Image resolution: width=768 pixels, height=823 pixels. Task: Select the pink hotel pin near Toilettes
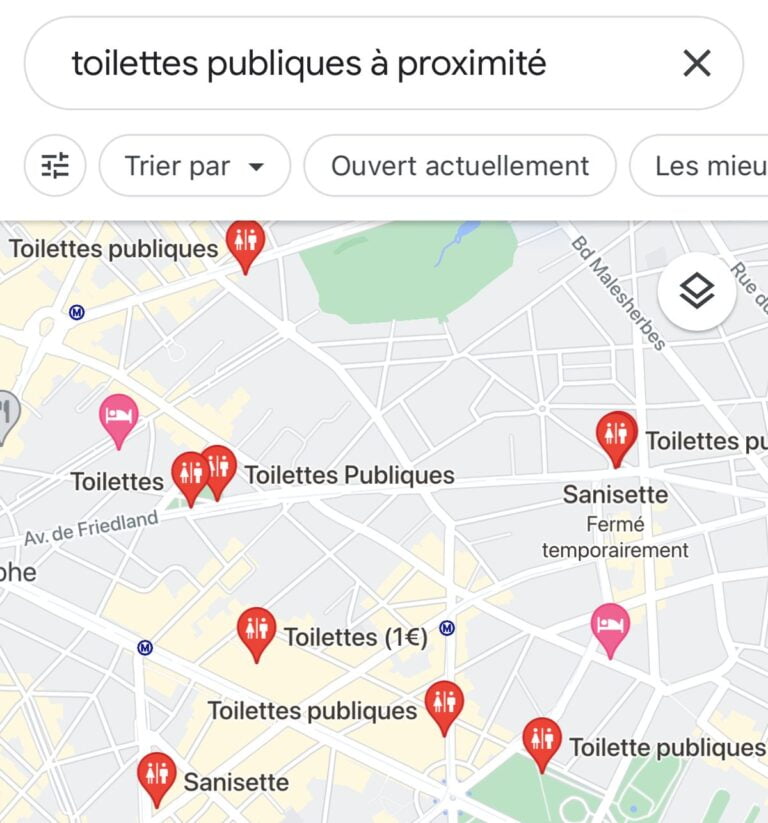click(x=120, y=415)
